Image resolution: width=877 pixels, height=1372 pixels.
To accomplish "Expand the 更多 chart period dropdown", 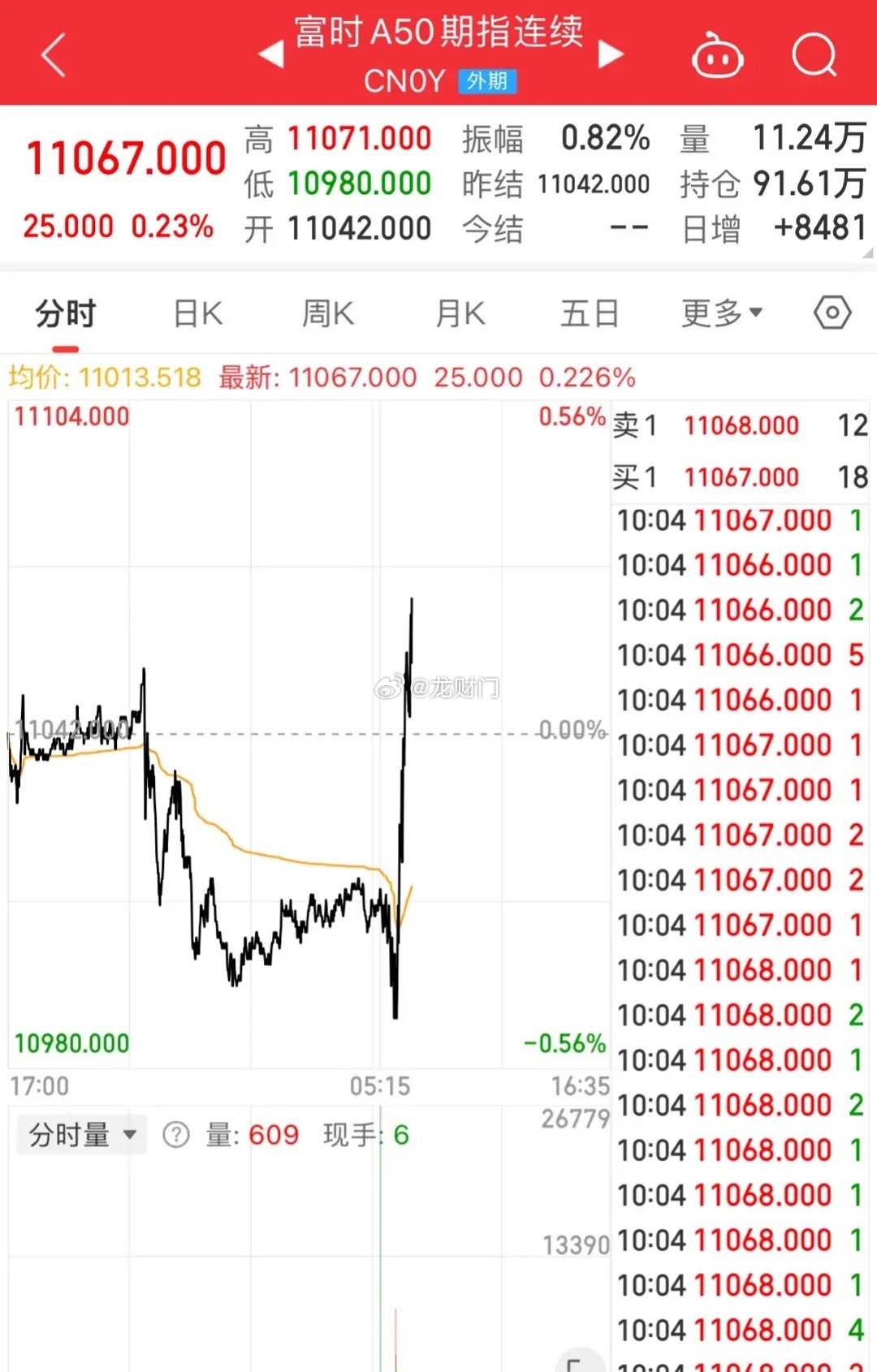I will pyautogui.click(x=721, y=313).
